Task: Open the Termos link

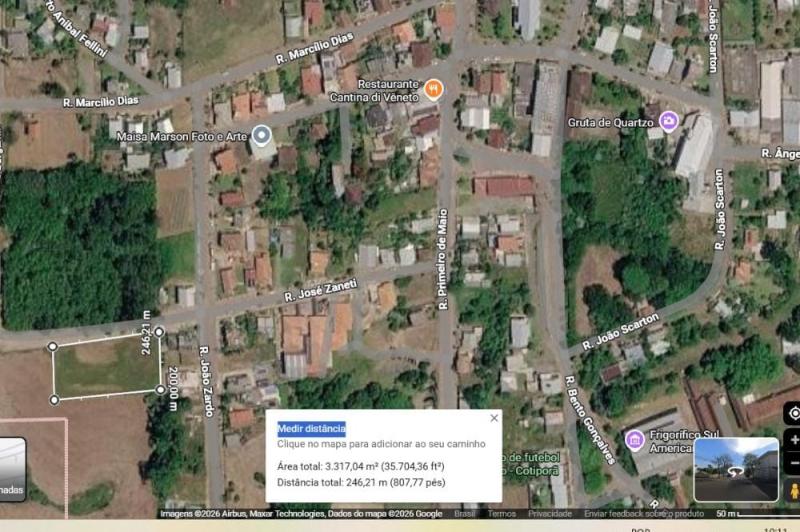Action: point(502,513)
